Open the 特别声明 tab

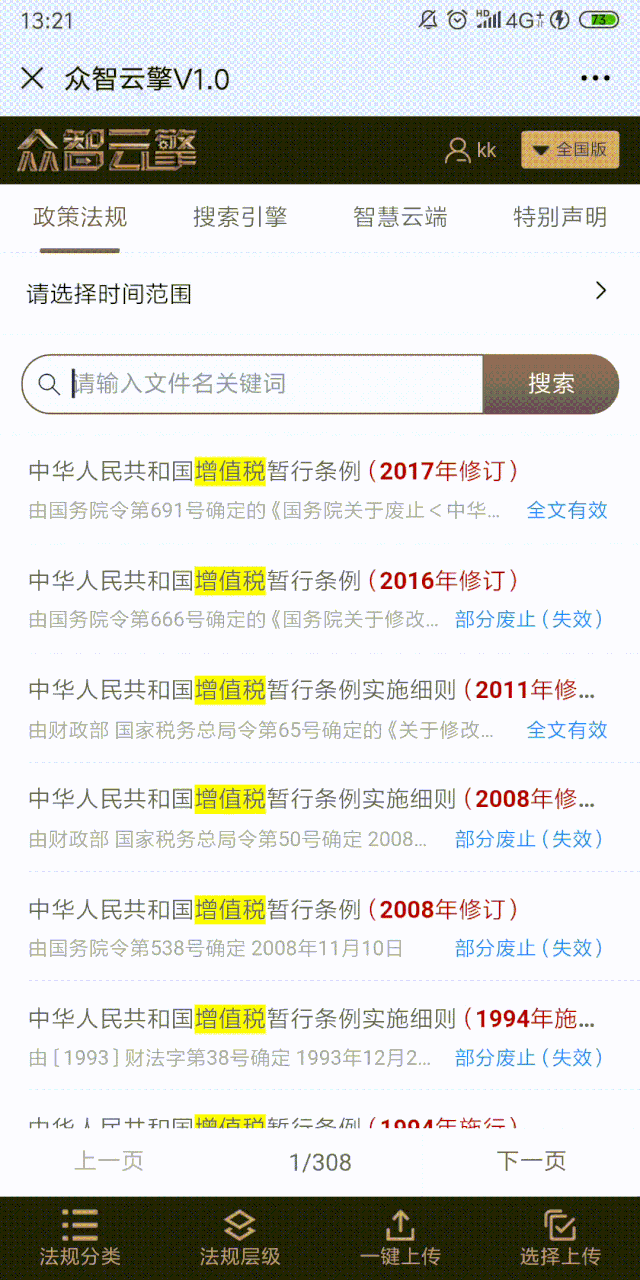click(560, 217)
